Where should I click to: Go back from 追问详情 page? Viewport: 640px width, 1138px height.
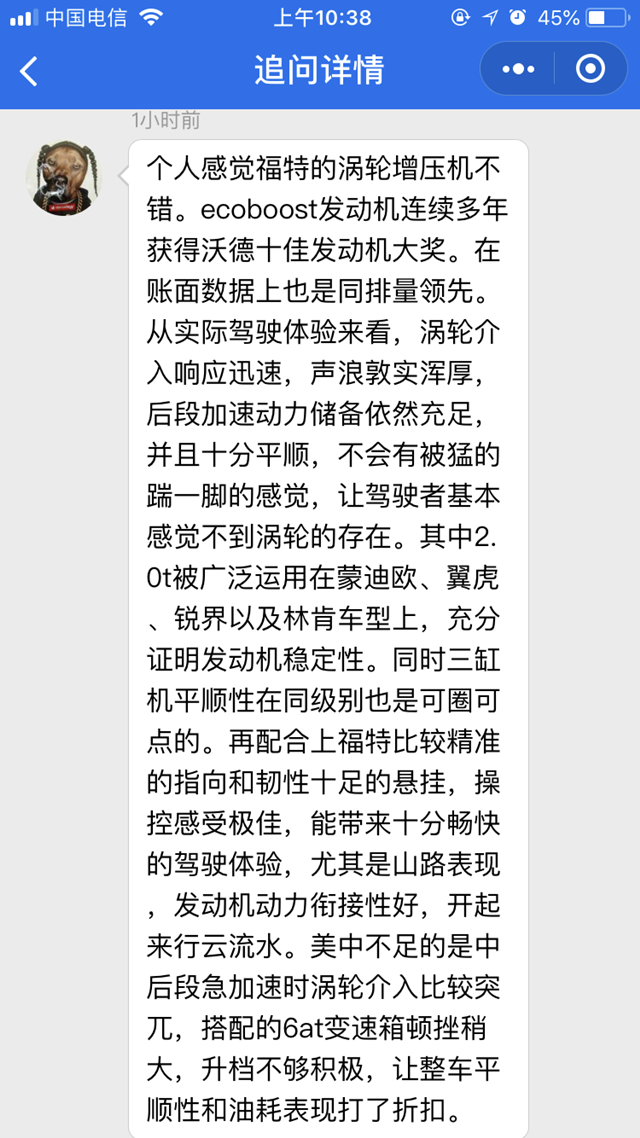click(x=29, y=71)
